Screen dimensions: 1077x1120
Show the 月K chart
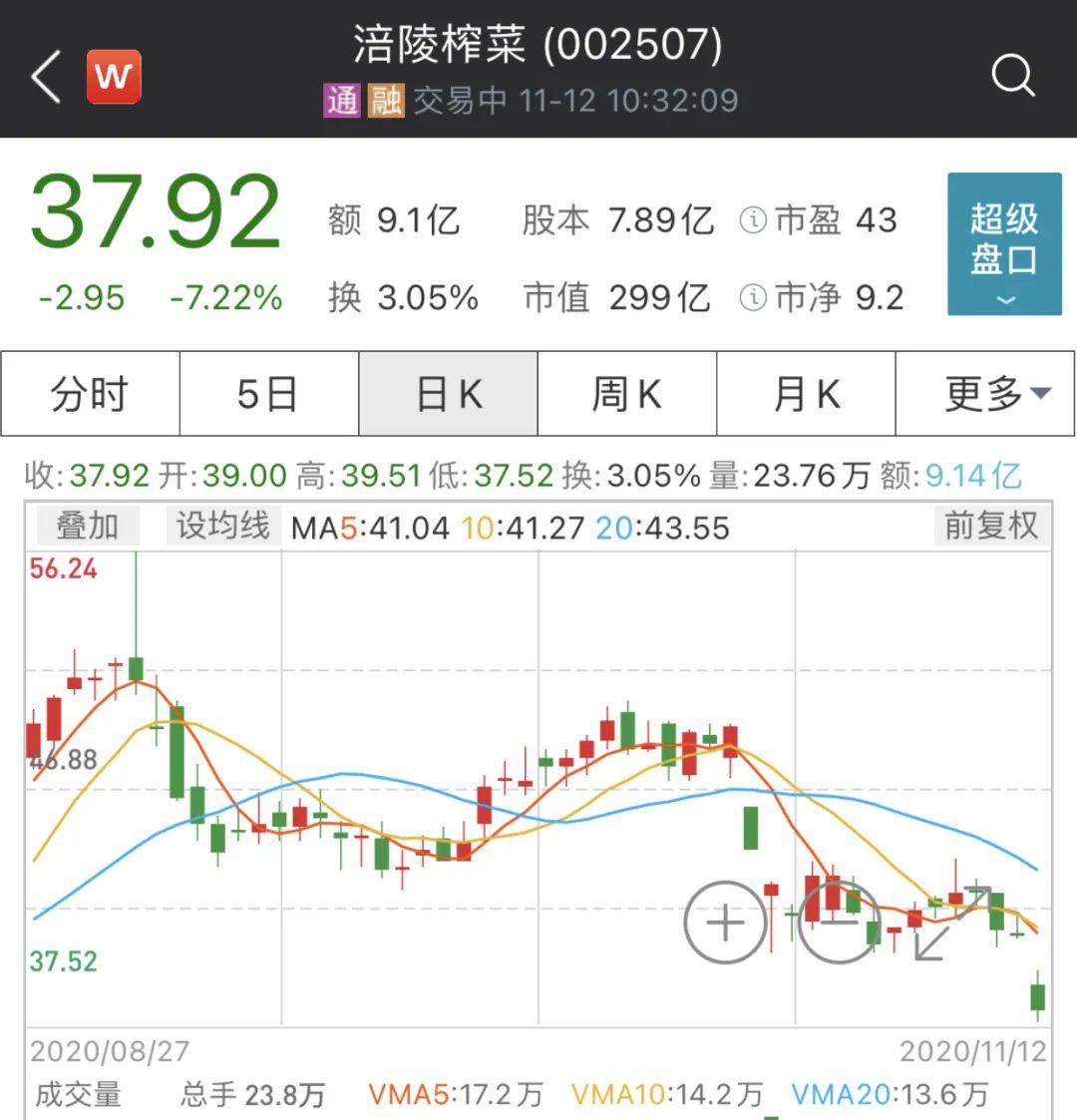pyautogui.click(x=806, y=394)
